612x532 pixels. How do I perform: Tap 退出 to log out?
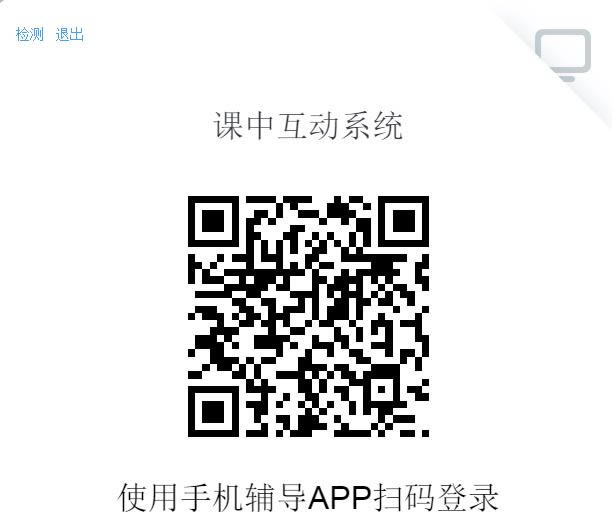(x=70, y=35)
